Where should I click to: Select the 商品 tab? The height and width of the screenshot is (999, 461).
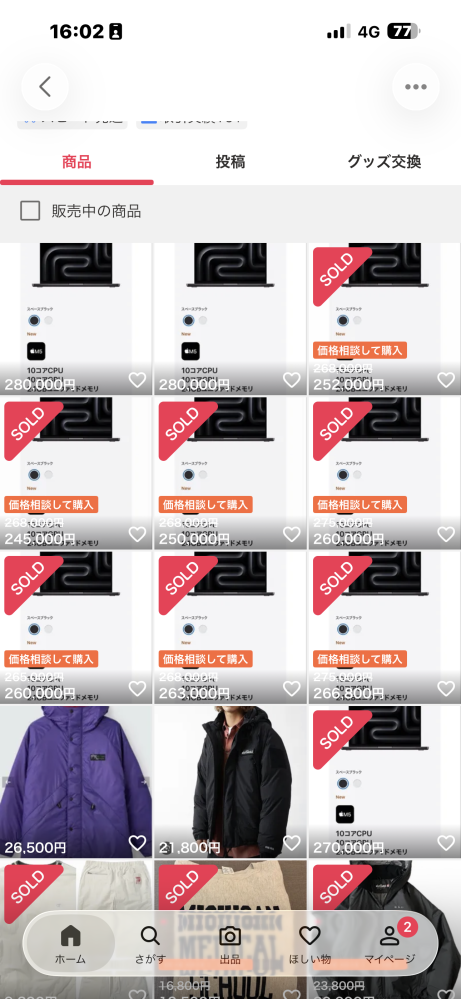click(x=76, y=162)
